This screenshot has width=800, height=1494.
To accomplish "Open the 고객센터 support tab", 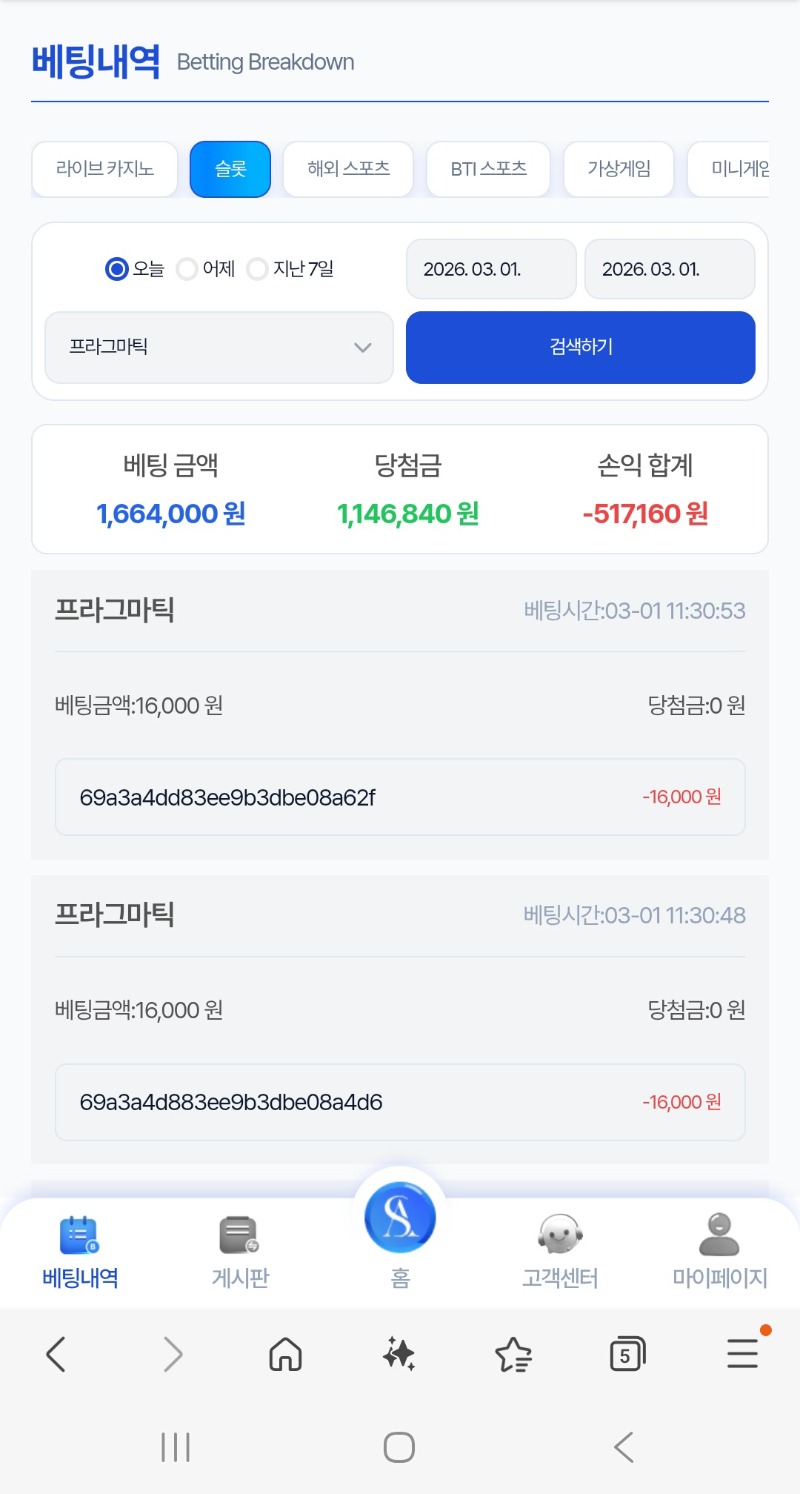I will coord(560,1251).
